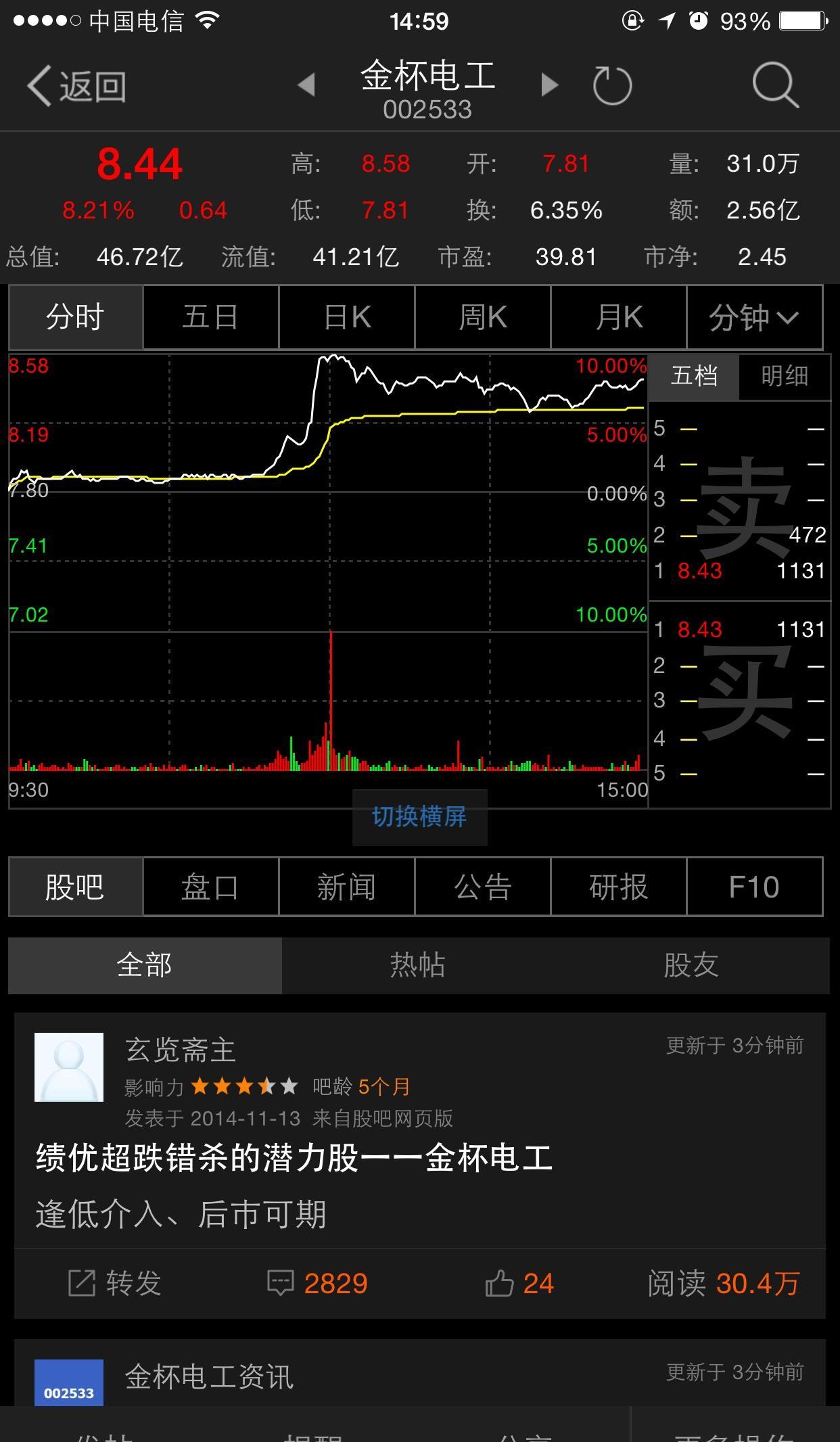Open the 新闻 news tab

(x=346, y=887)
